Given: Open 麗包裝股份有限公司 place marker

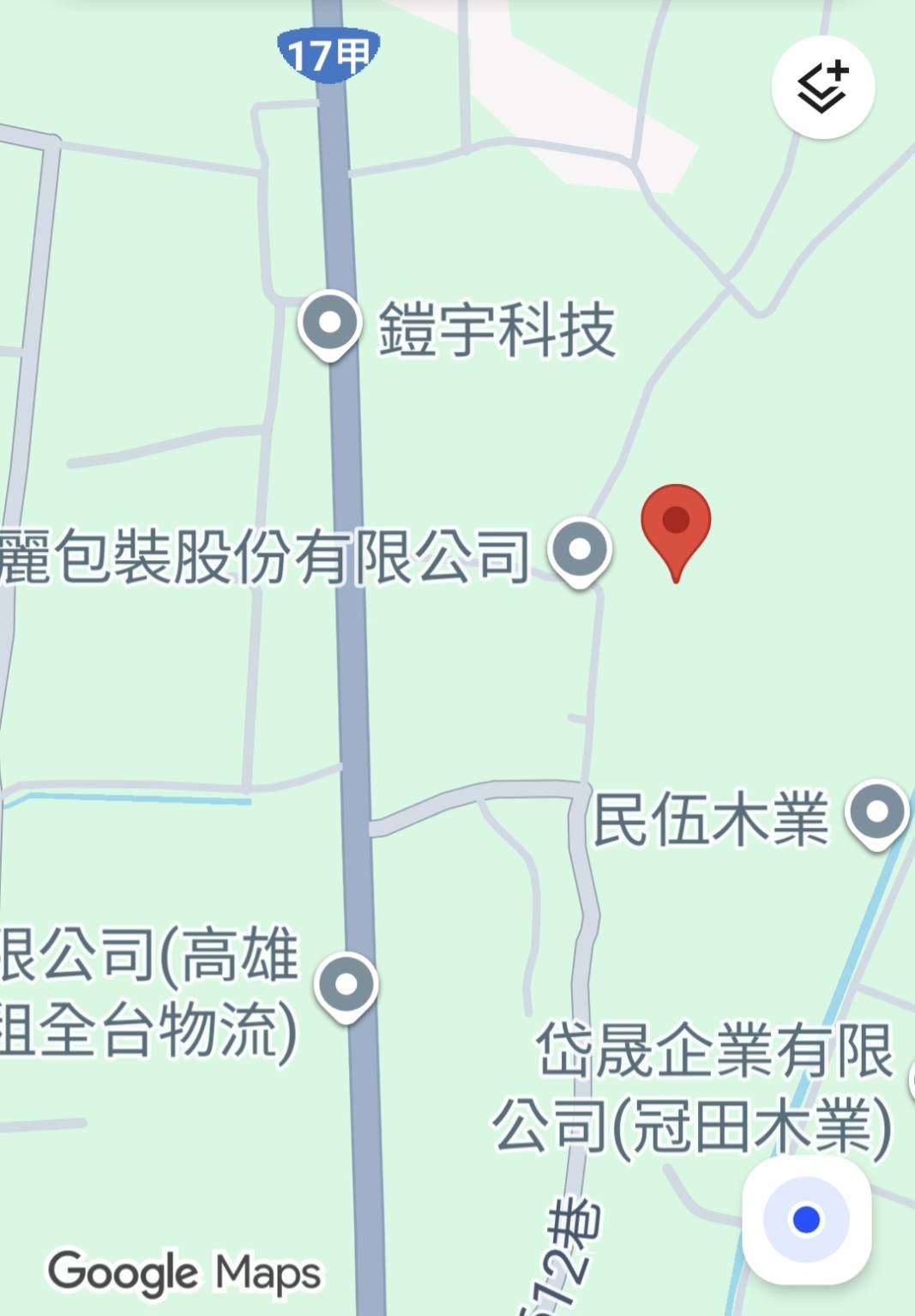Looking at the screenshot, I should point(581,550).
